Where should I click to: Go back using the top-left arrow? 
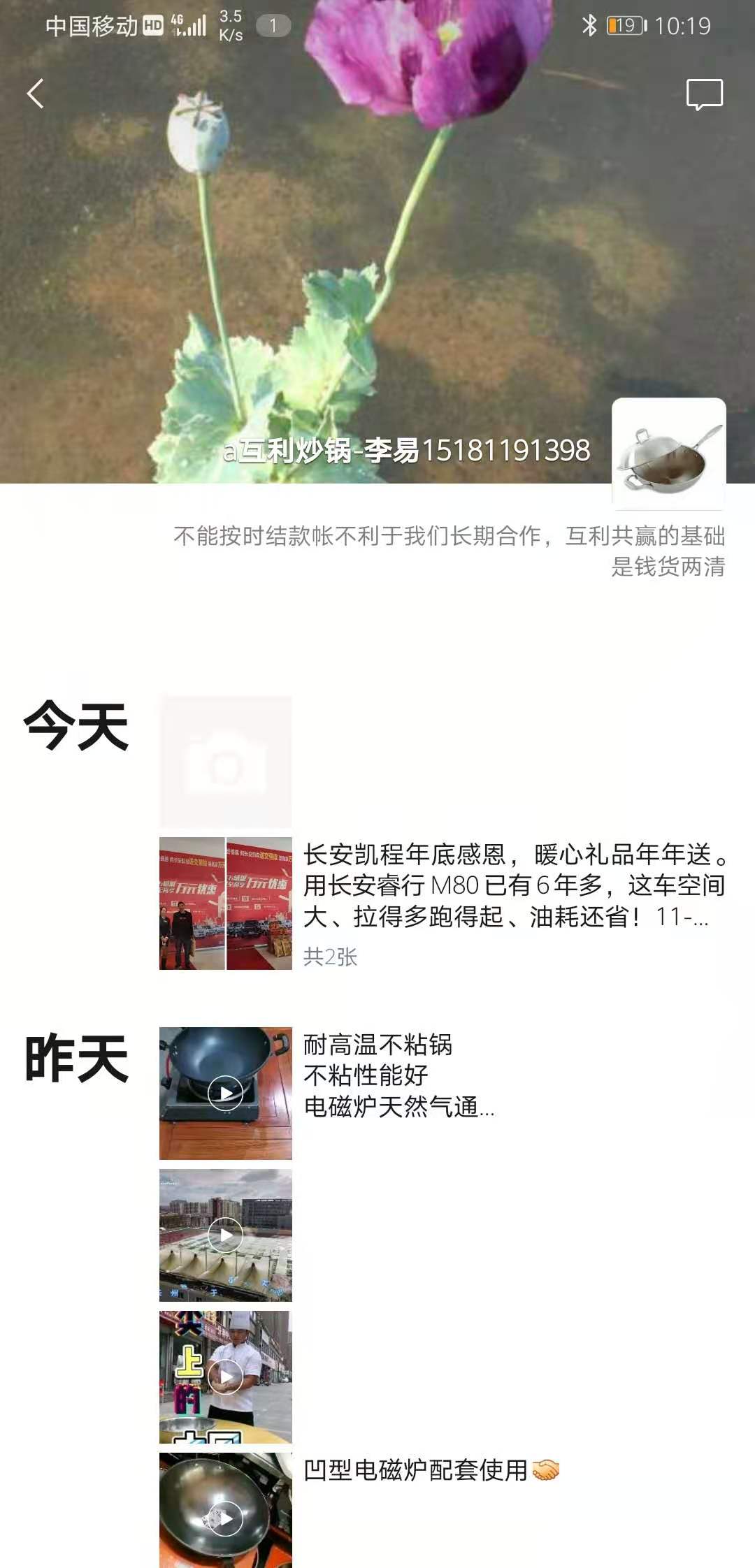[36, 94]
